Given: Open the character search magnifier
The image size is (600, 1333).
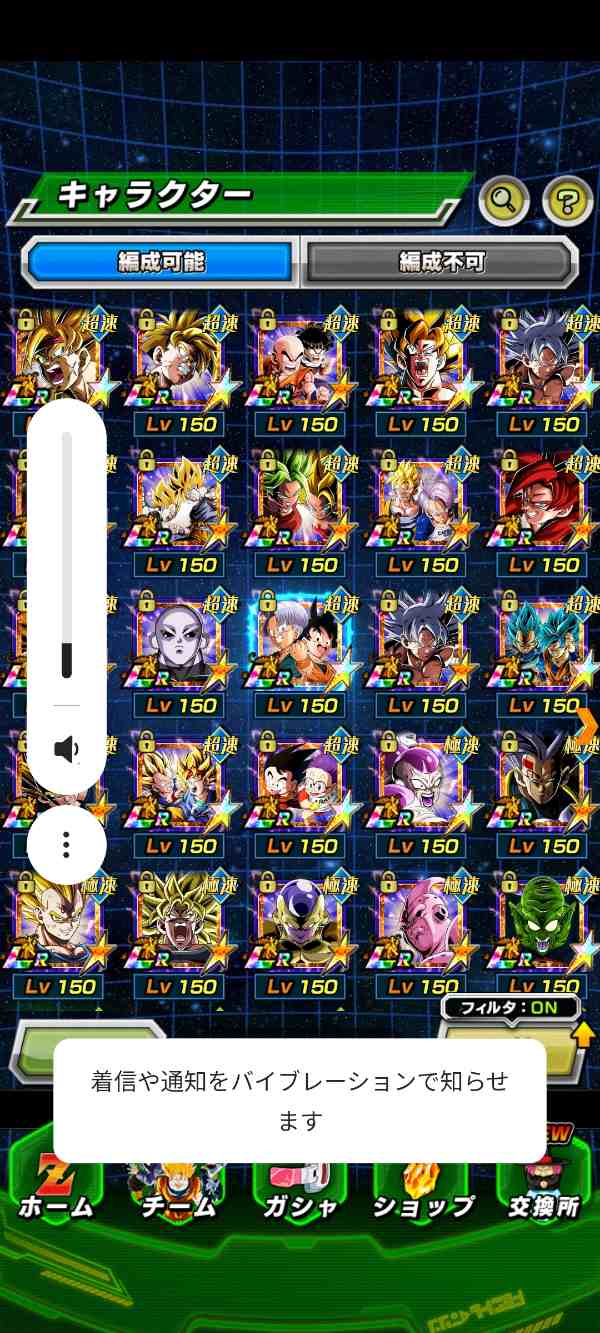Looking at the screenshot, I should pyautogui.click(x=504, y=201).
